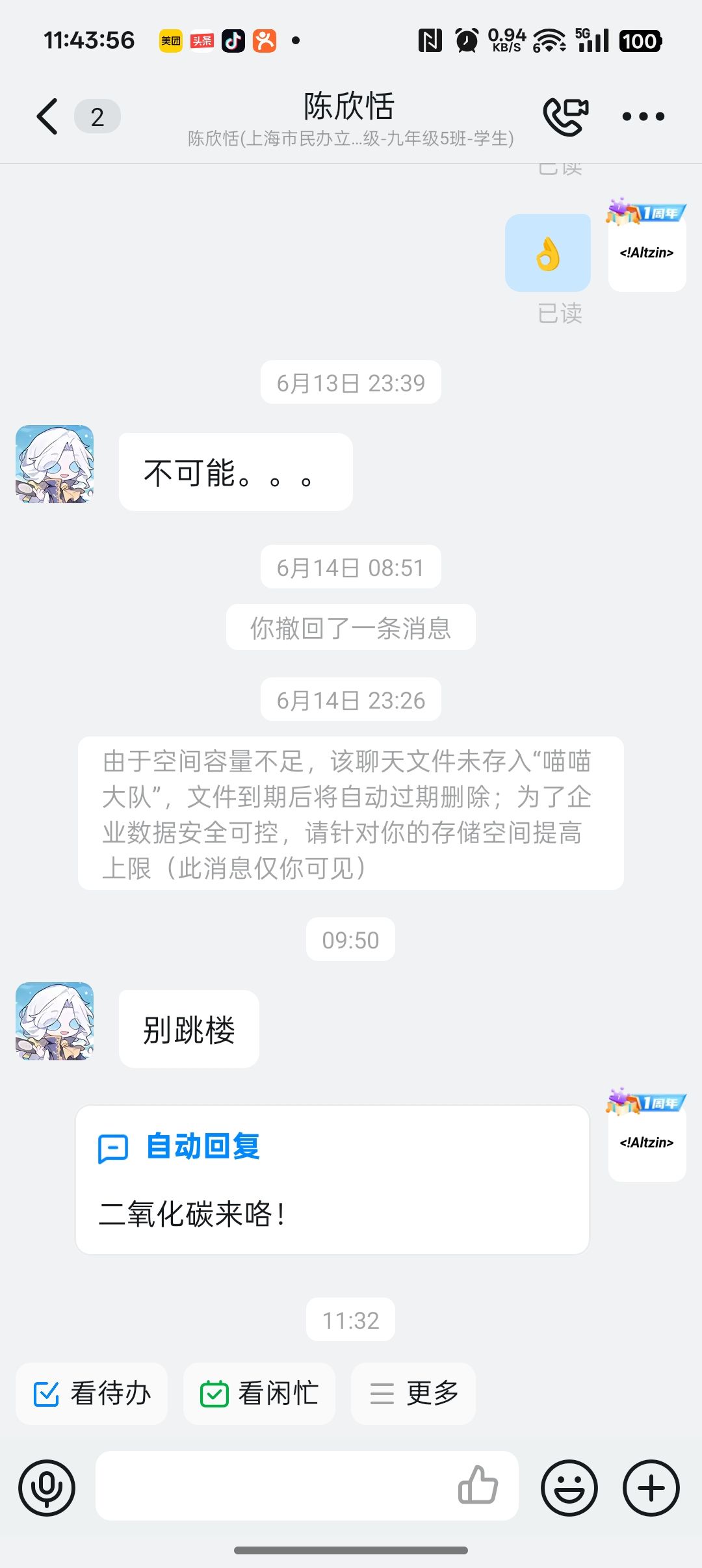Focus the message text field
702x1568 pixels.
pos(273,1486)
